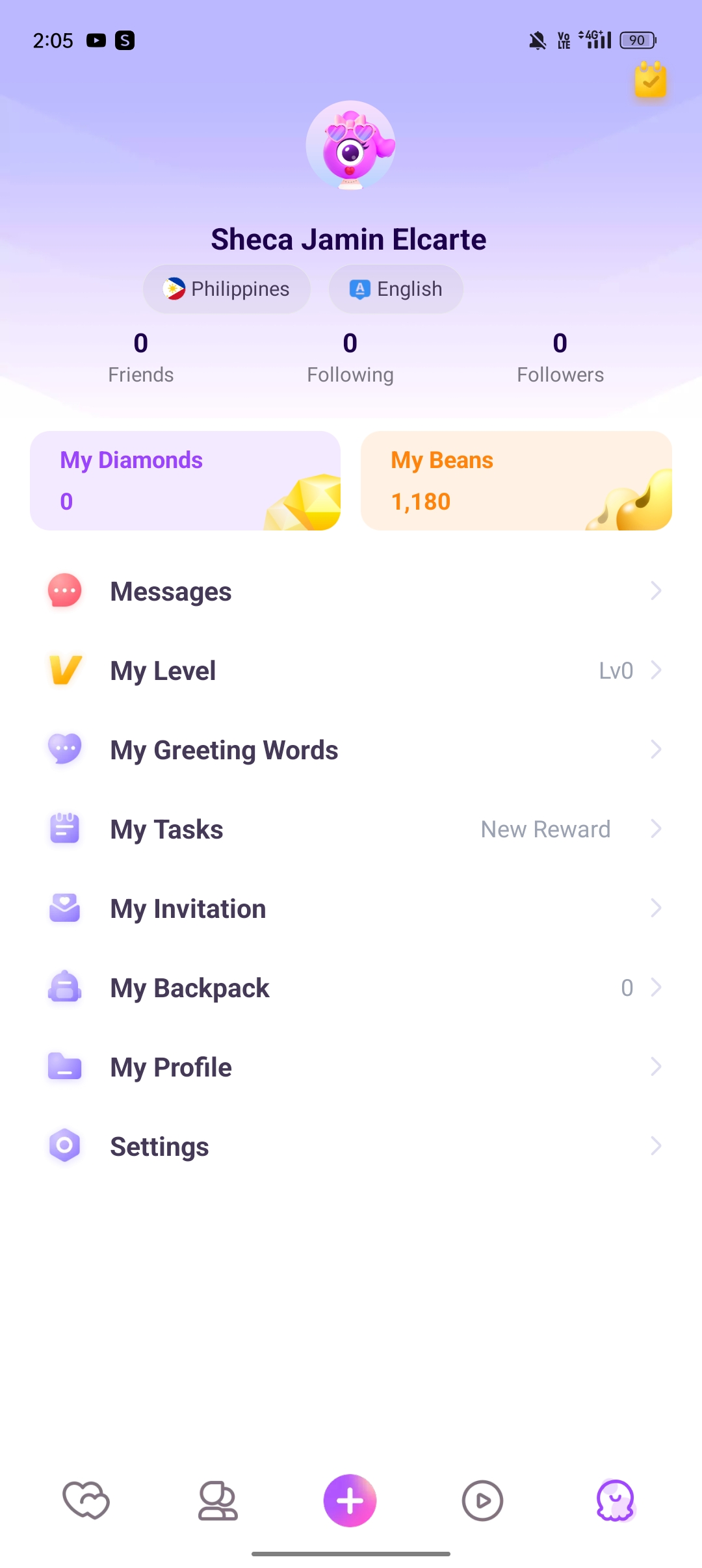Switch to the hearts match tab
This screenshot has width=702, height=1568.
(x=86, y=1500)
